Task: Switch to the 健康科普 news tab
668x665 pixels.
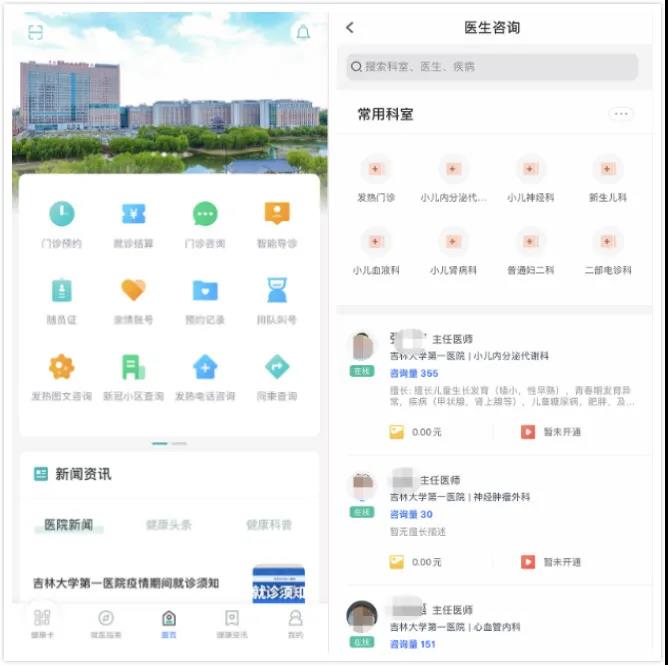Action: tap(269, 525)
